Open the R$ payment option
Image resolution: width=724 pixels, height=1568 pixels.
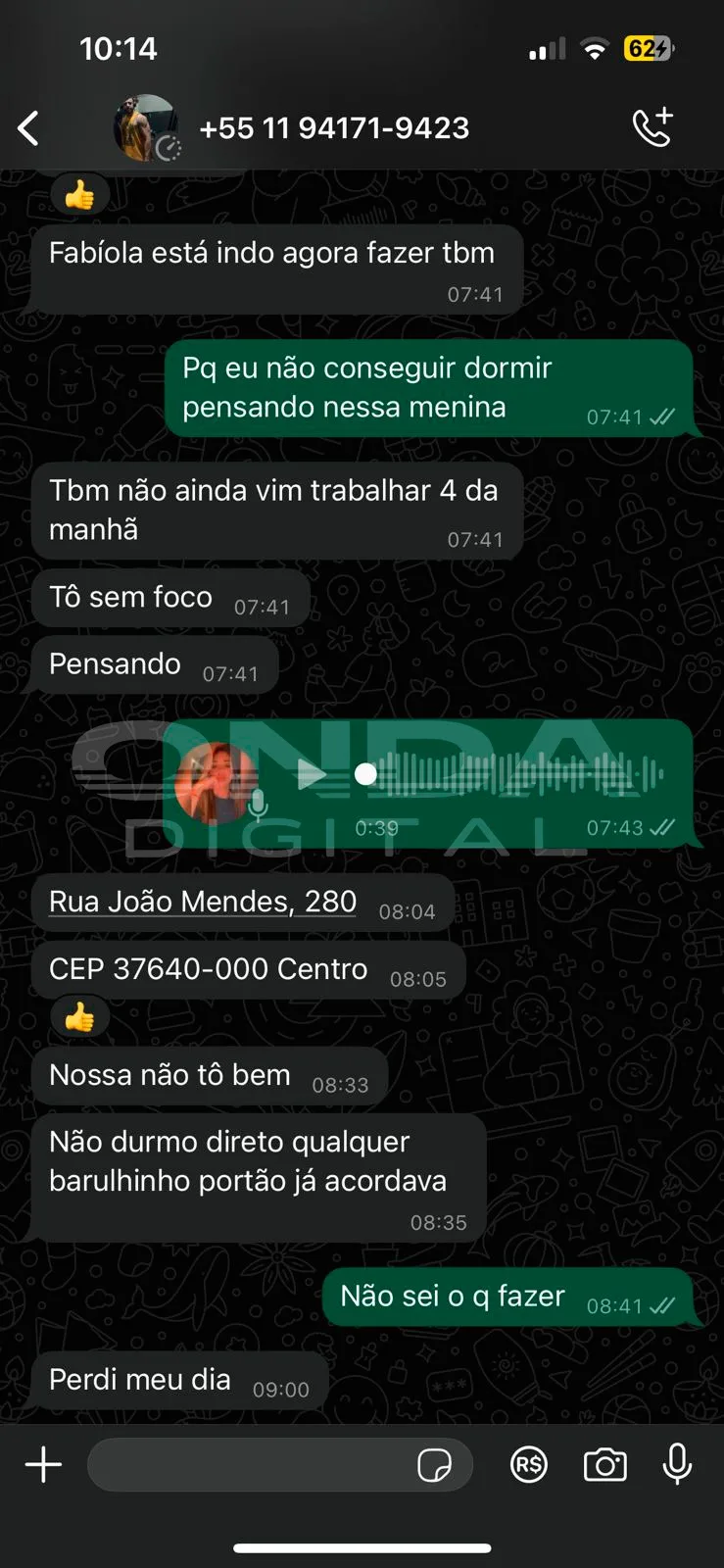[529, 1465]
